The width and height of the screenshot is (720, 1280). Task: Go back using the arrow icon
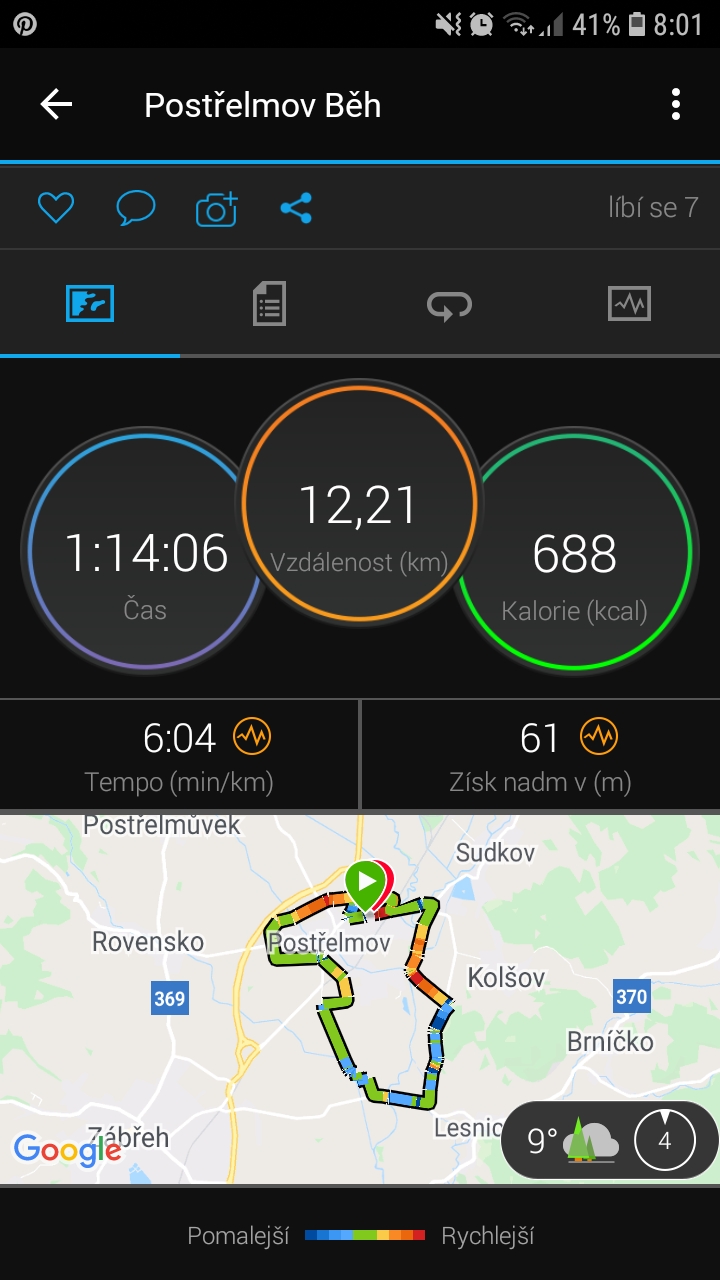56,104
